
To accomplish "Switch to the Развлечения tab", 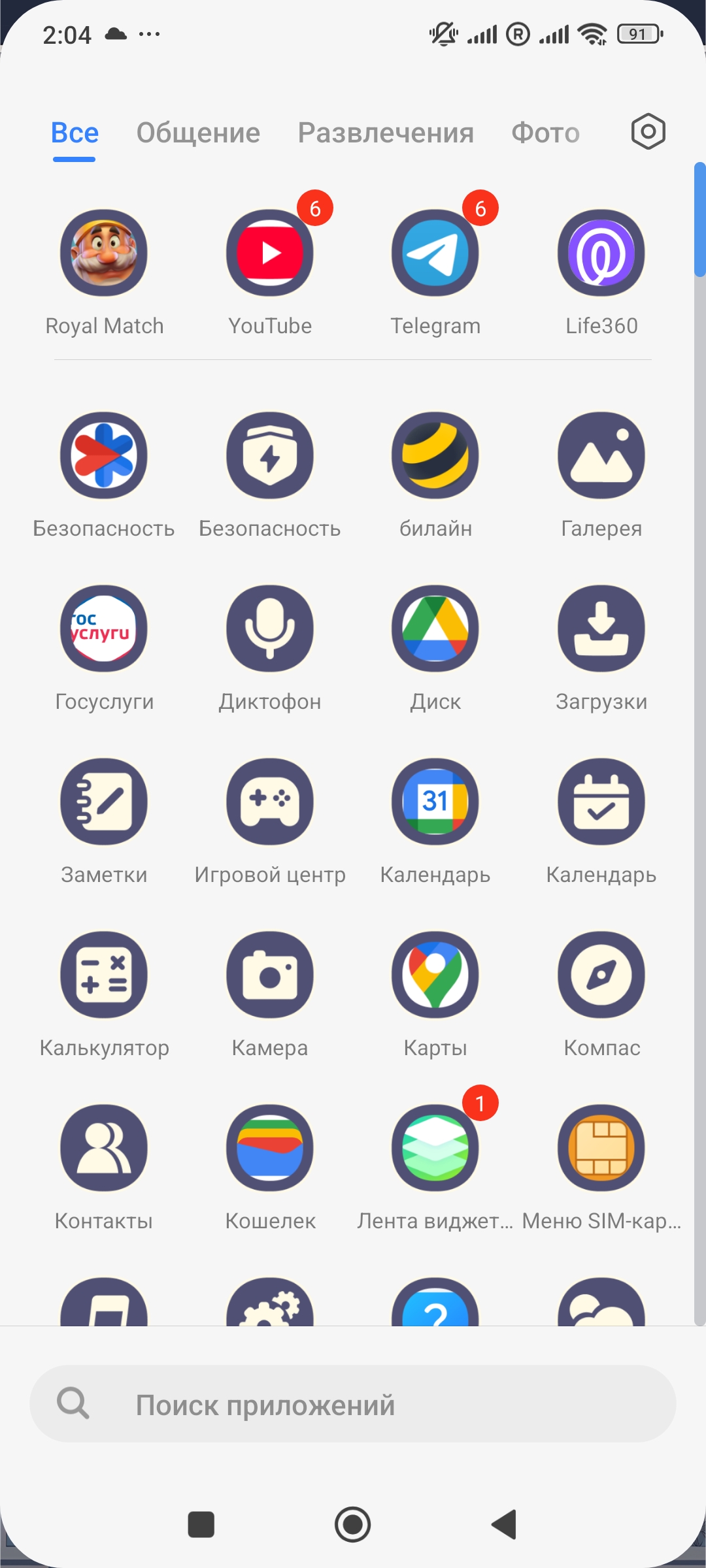I will click(386, 133).
